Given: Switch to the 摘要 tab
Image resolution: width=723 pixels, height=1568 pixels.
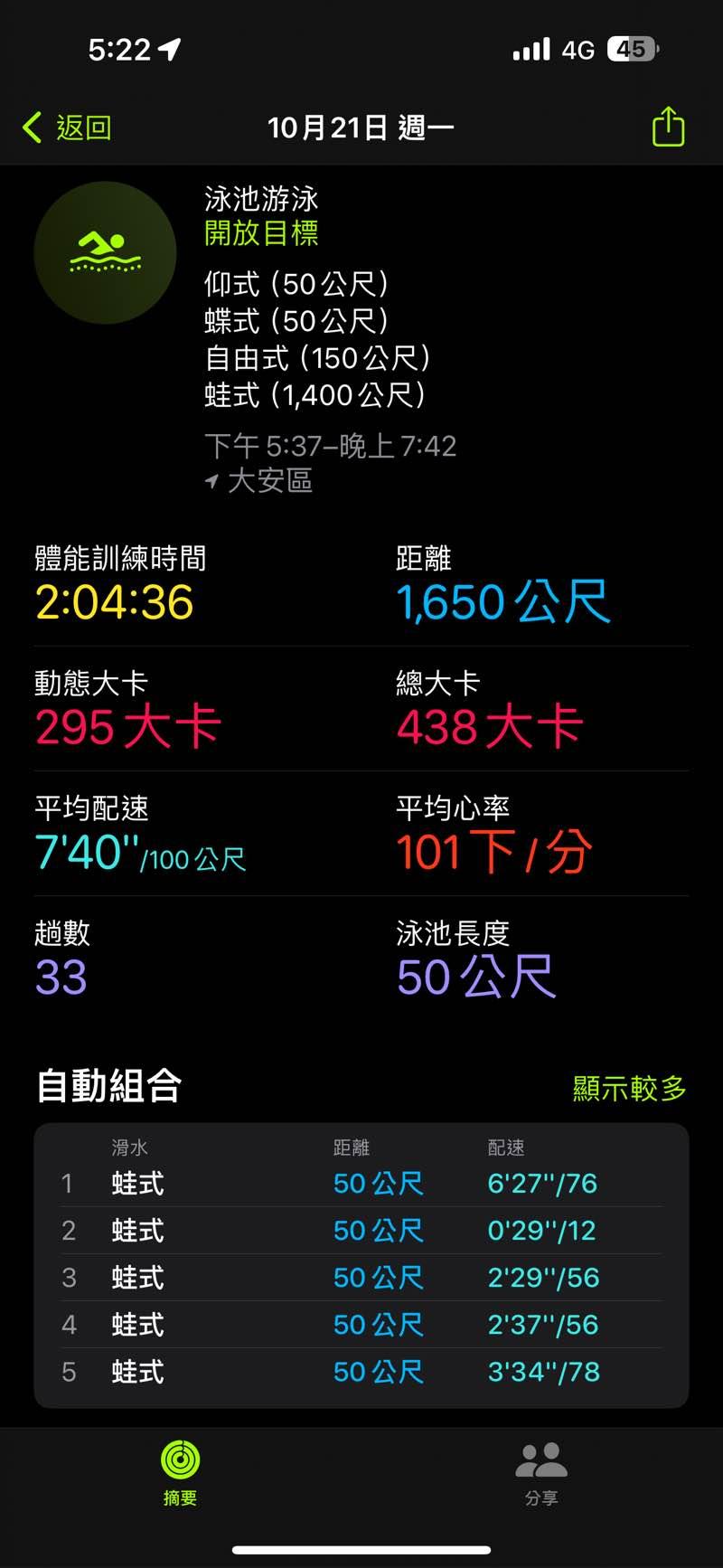Looking at the screenshot, I should click(x=180, y=1474).
